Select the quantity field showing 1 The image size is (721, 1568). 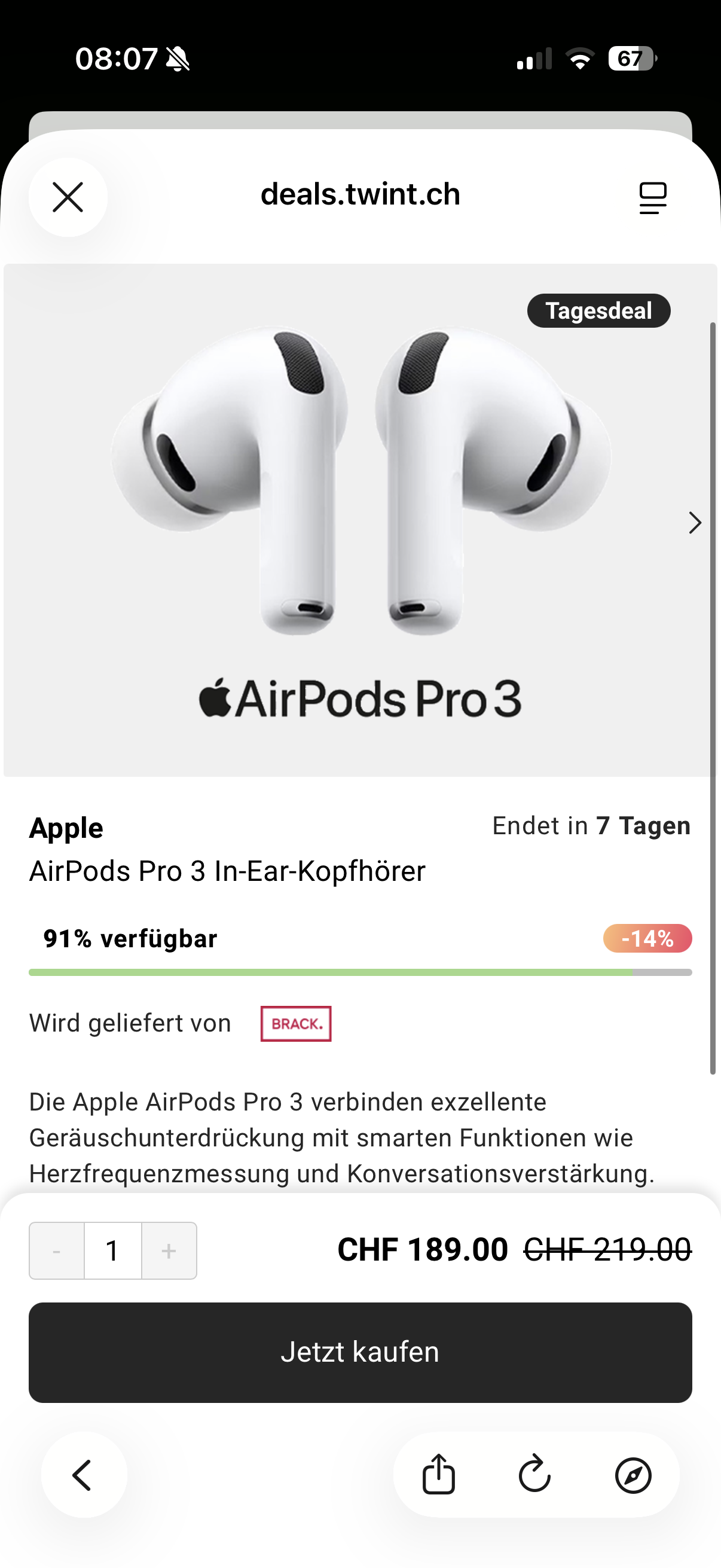point(112,1251)
